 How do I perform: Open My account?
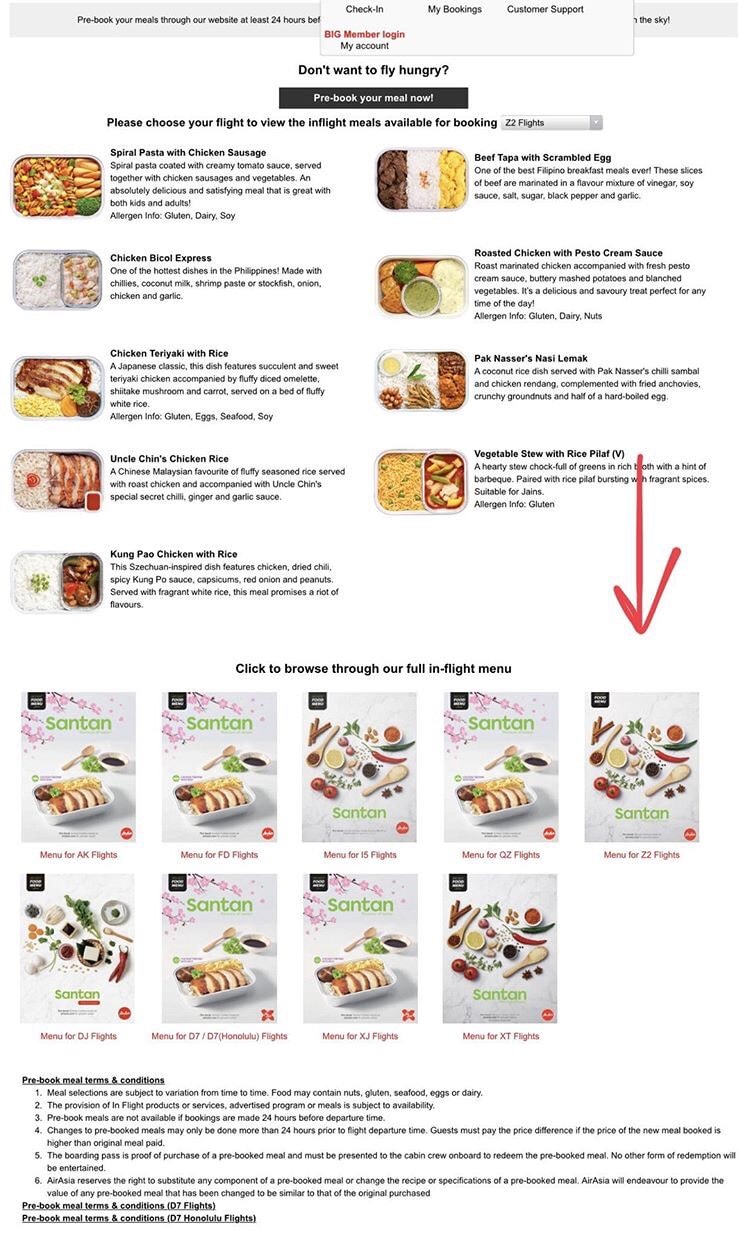pyautogui.click(x=364, y=46)
